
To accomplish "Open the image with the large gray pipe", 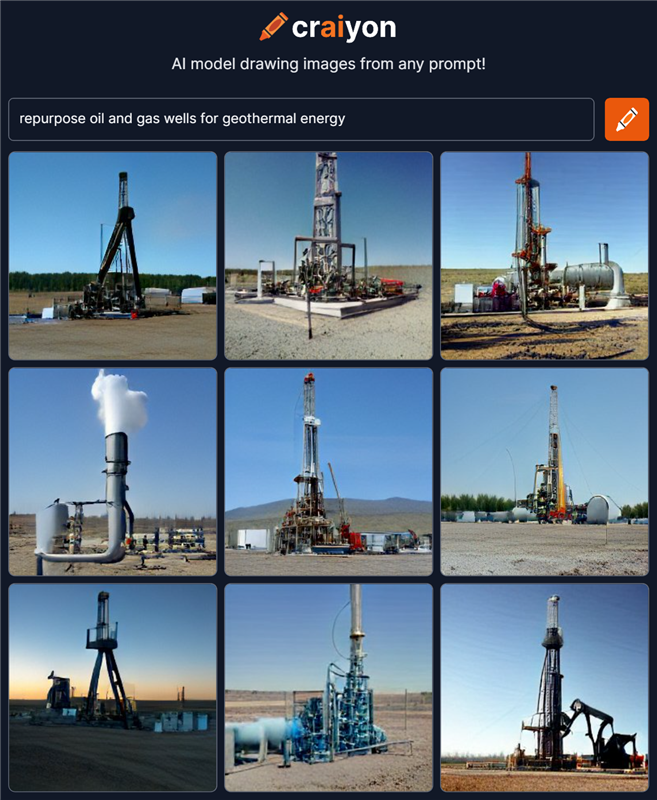I will click(x=544, y=256).
